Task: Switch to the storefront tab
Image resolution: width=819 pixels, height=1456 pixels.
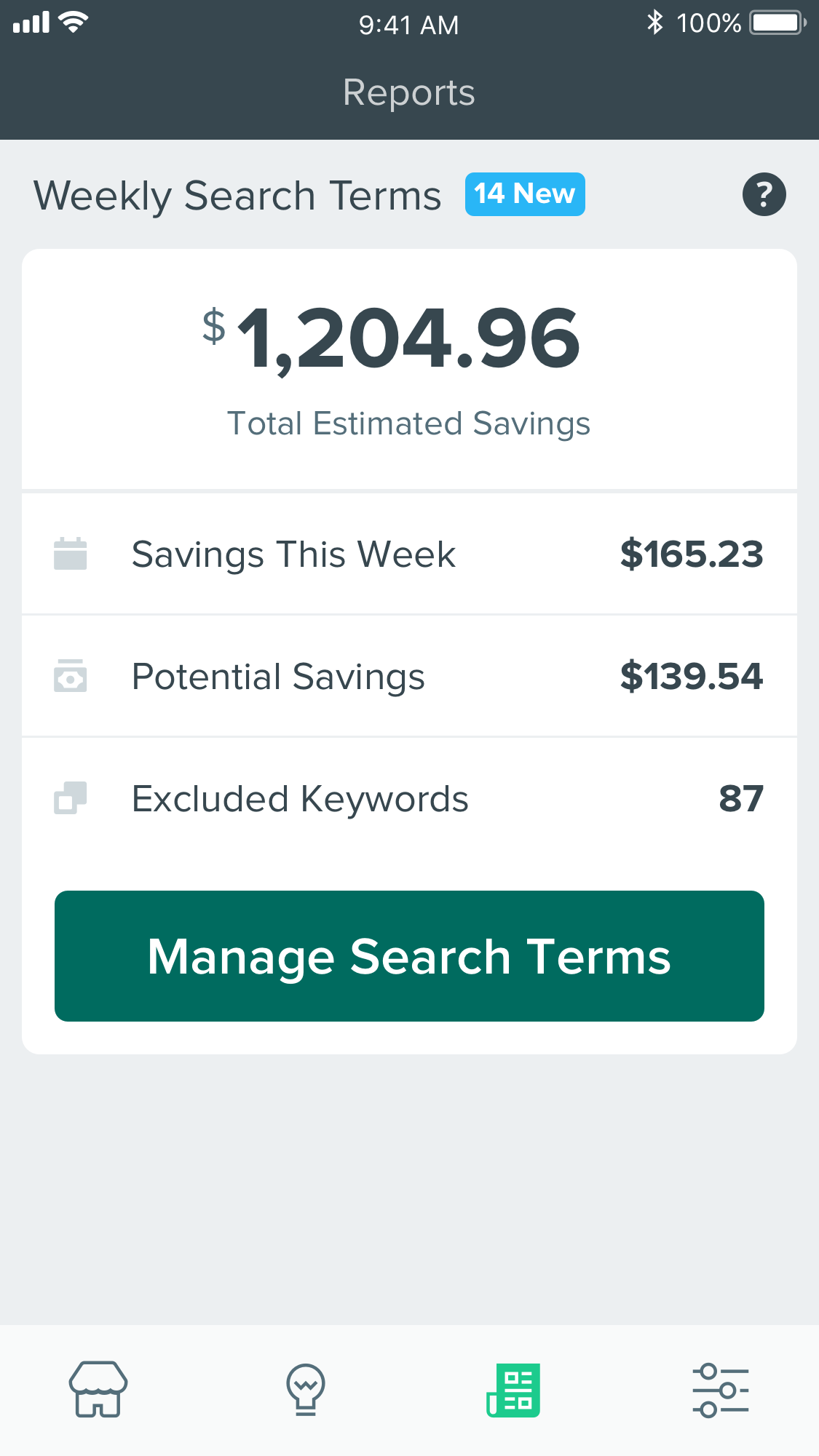Action: point(98,1389)
